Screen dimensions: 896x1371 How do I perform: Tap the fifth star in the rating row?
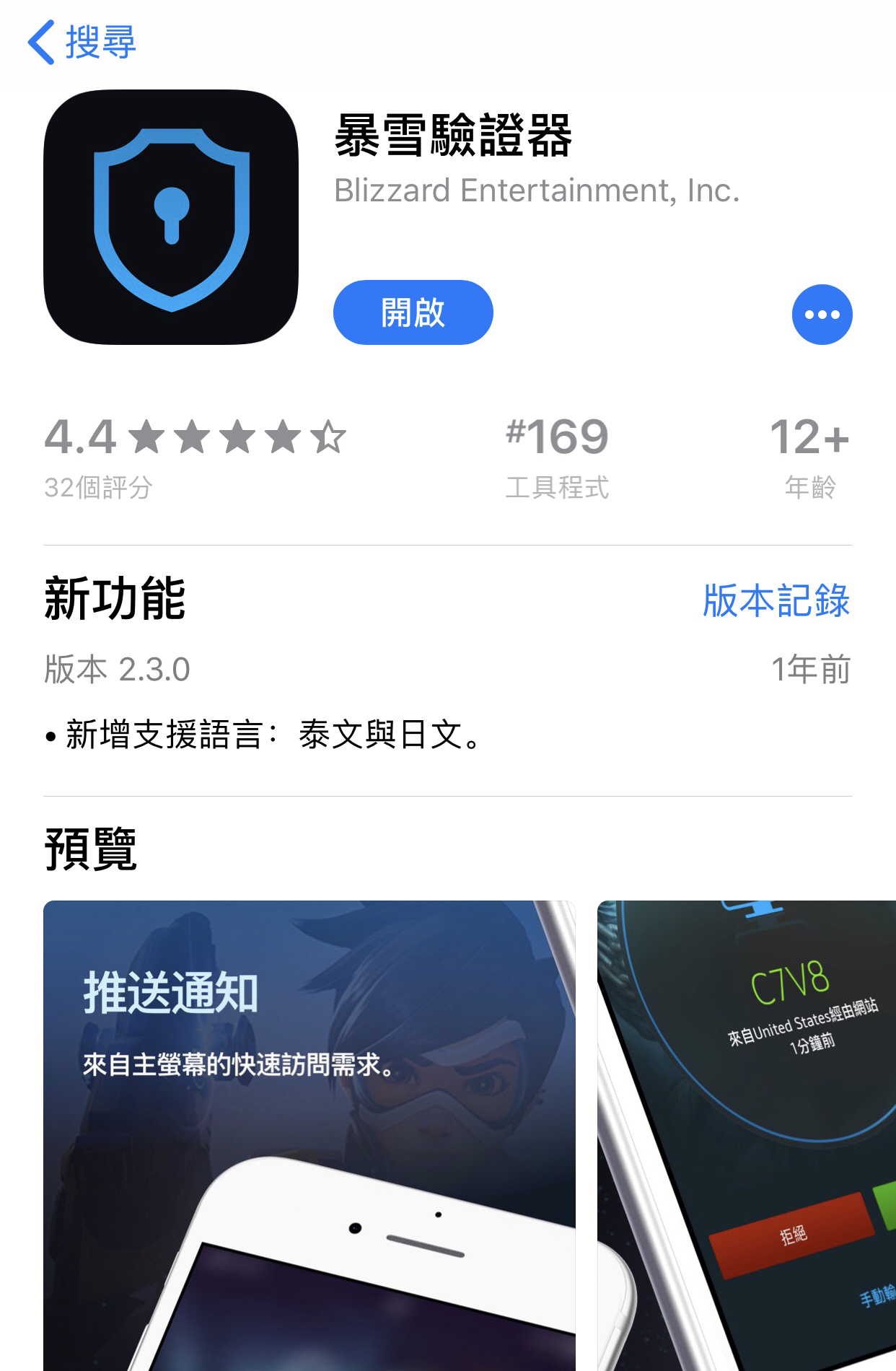click(x=328, y=439)
